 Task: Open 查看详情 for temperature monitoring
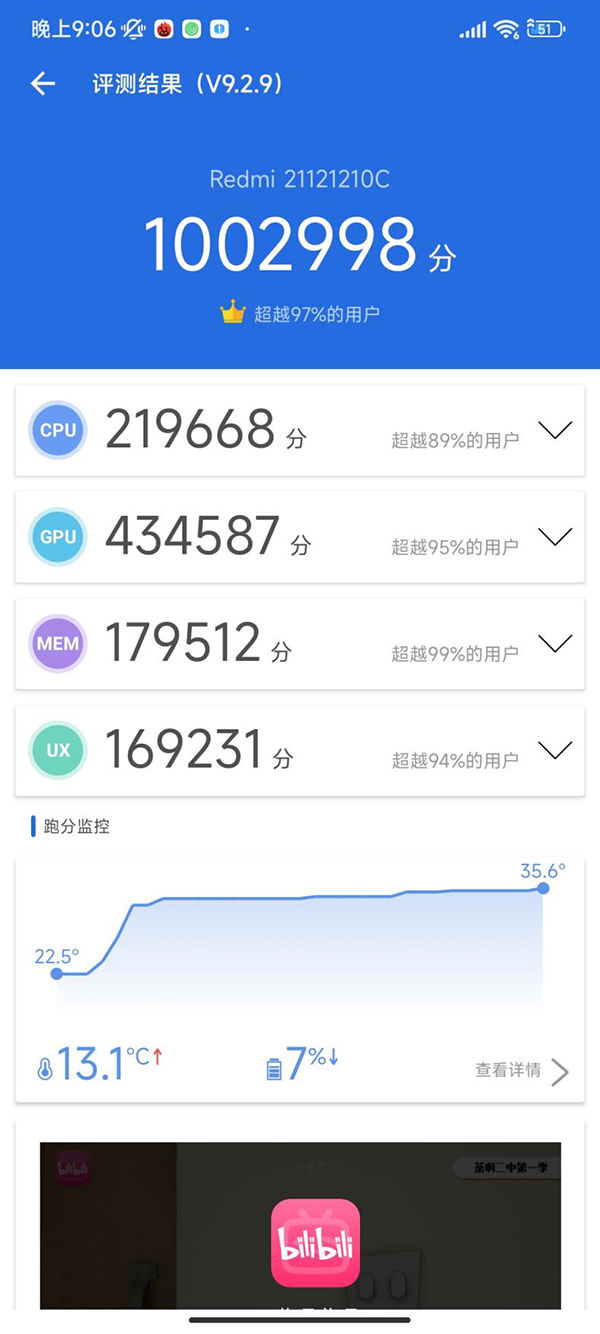pyautogui.click(x=520, y=1071)
